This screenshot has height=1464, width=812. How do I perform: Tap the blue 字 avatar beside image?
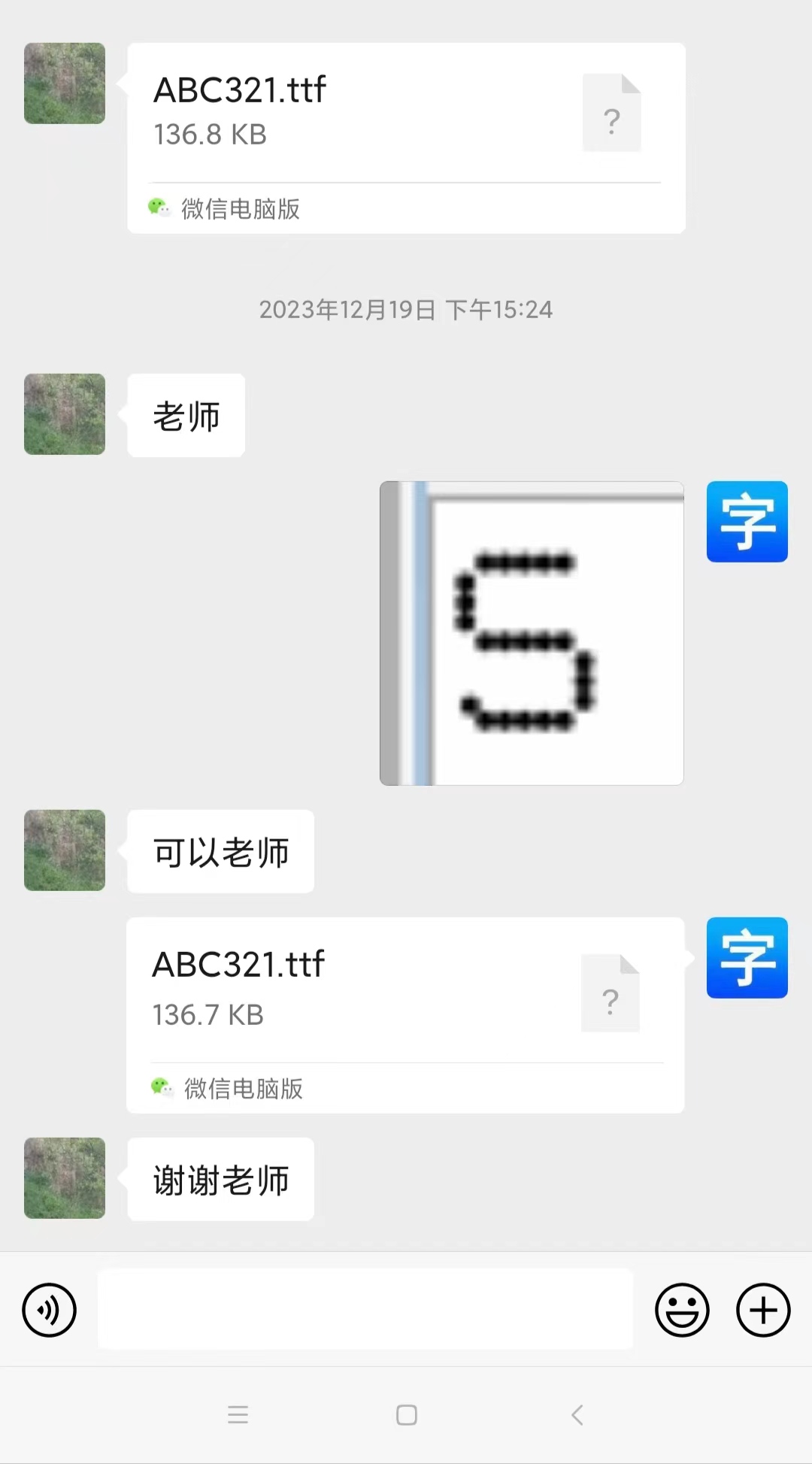tap(747, 522)
